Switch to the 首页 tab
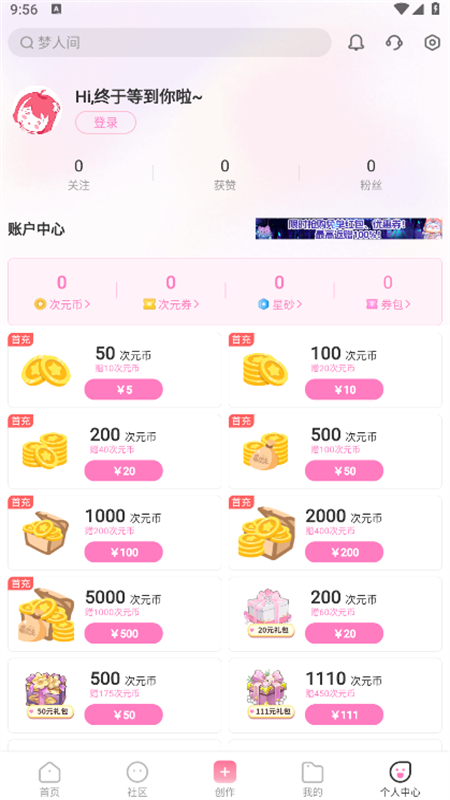Image resolution: width=450 pixels, height=800 pixels. 49,779
